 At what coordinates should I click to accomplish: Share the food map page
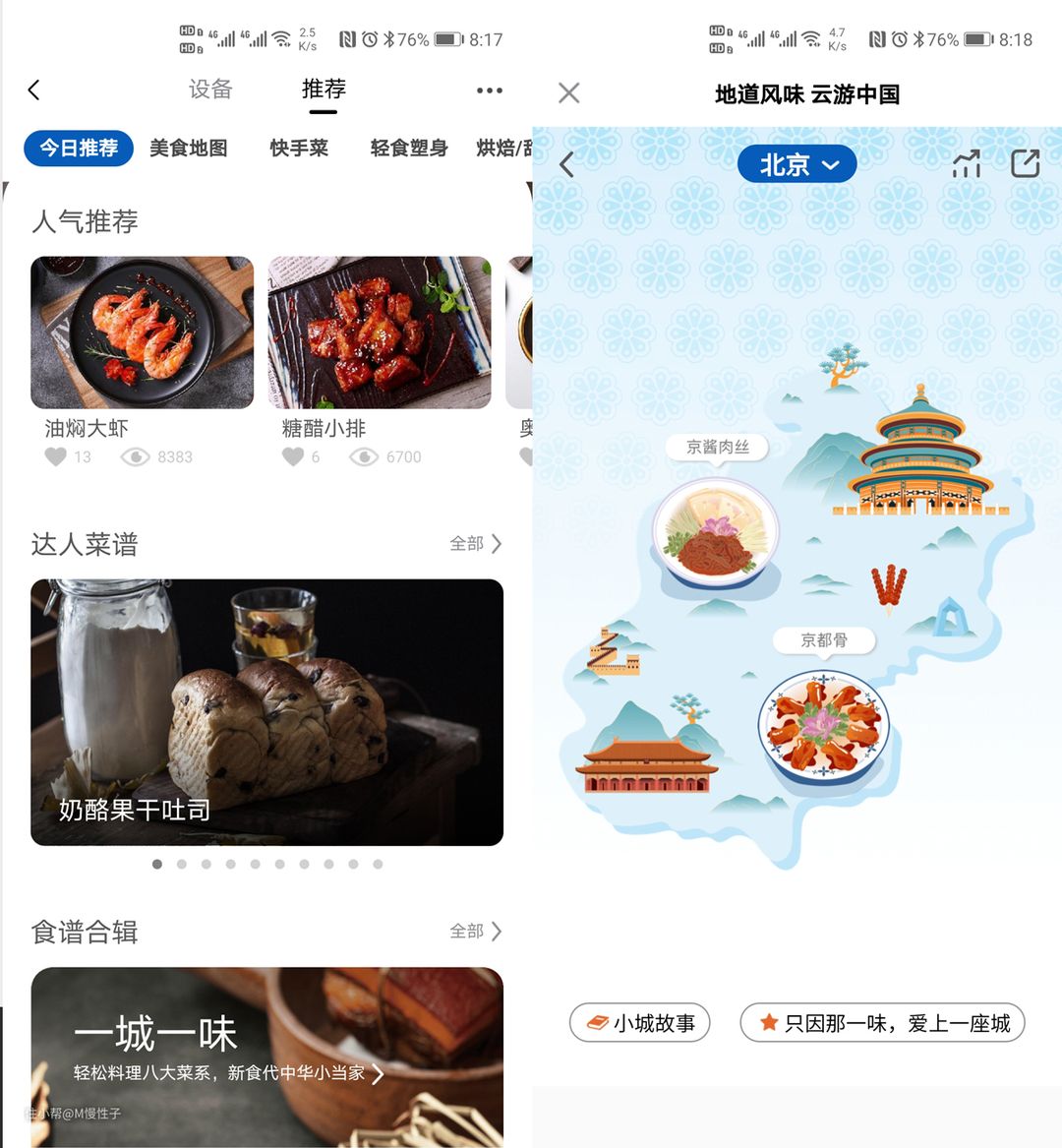coord(1025,163)
